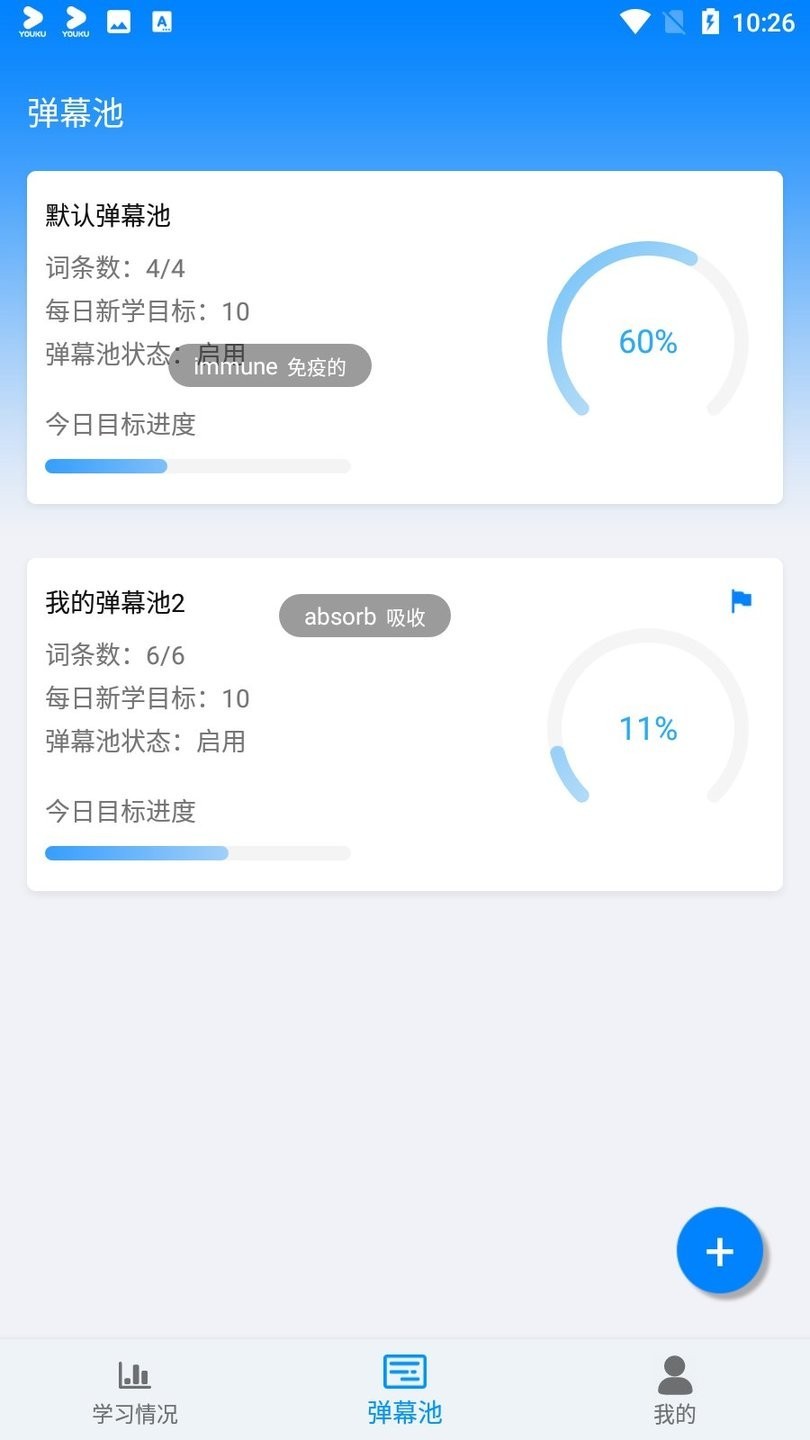
Task: Switch to the 我的 tab
Action: [x=675, y=1390]
